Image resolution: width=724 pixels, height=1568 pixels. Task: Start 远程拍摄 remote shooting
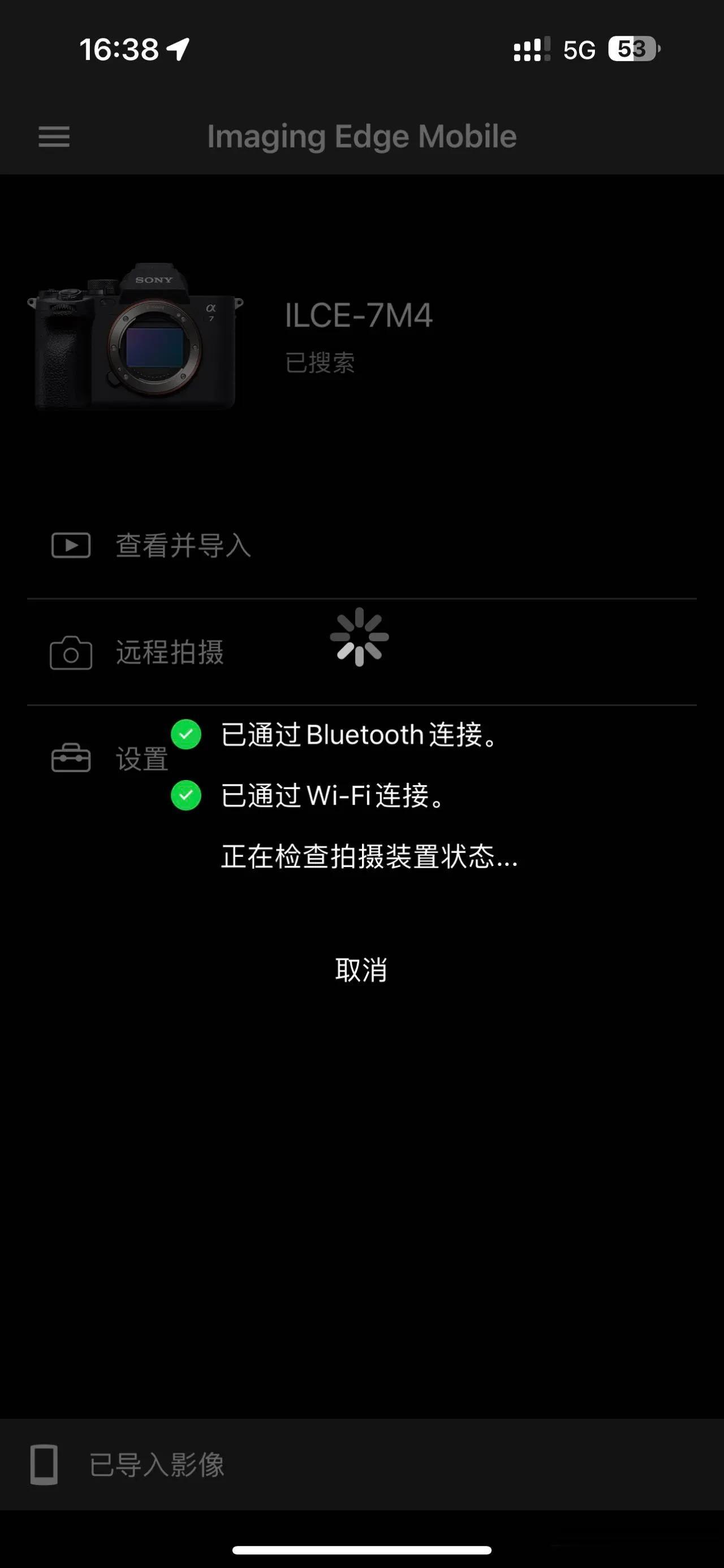[x=361, y=652]
